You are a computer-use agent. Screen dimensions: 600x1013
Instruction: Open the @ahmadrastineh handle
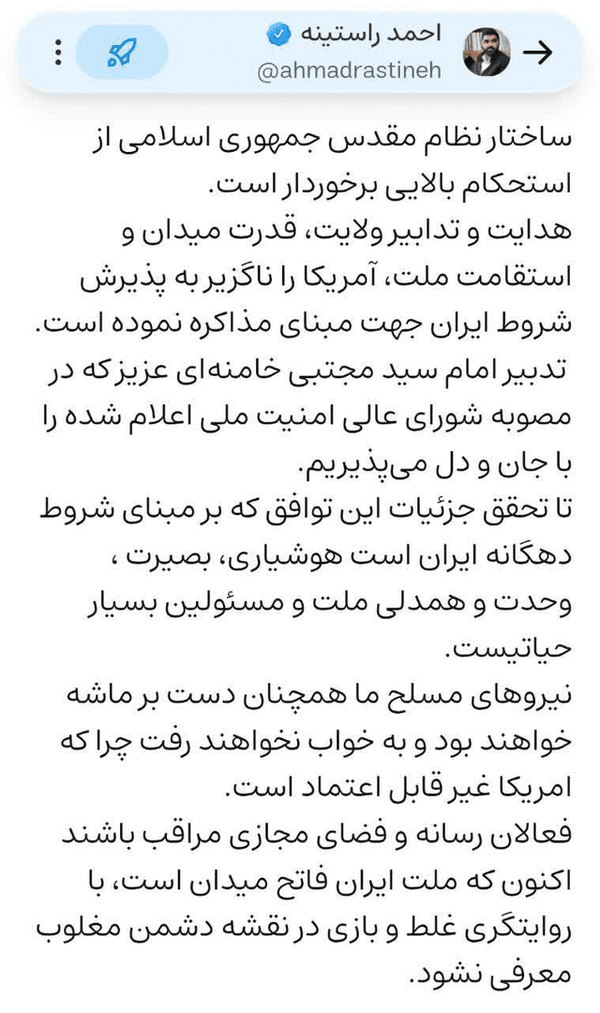click(349, 71)
